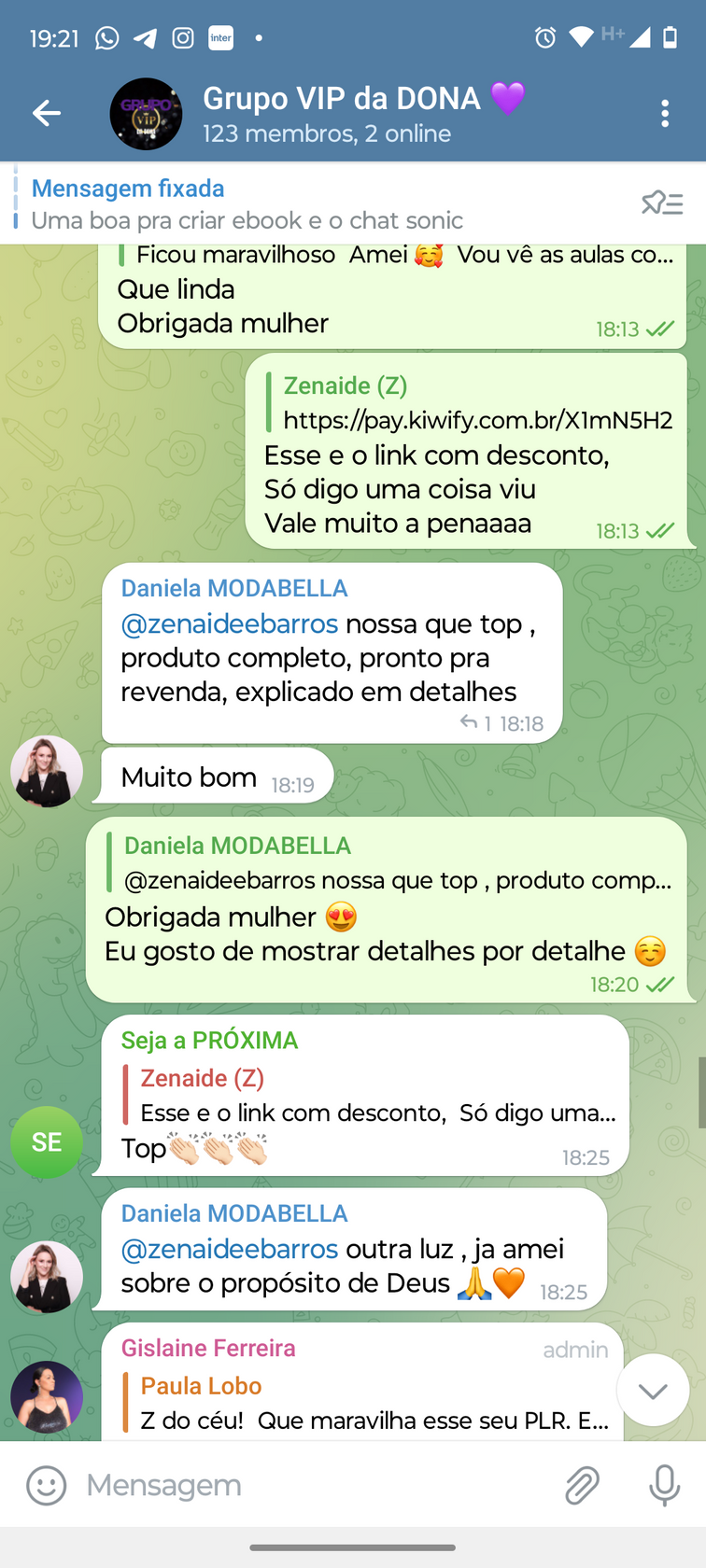View reply thread on the 18:18 message
706x1568 pixels.
tap(475, 723)
